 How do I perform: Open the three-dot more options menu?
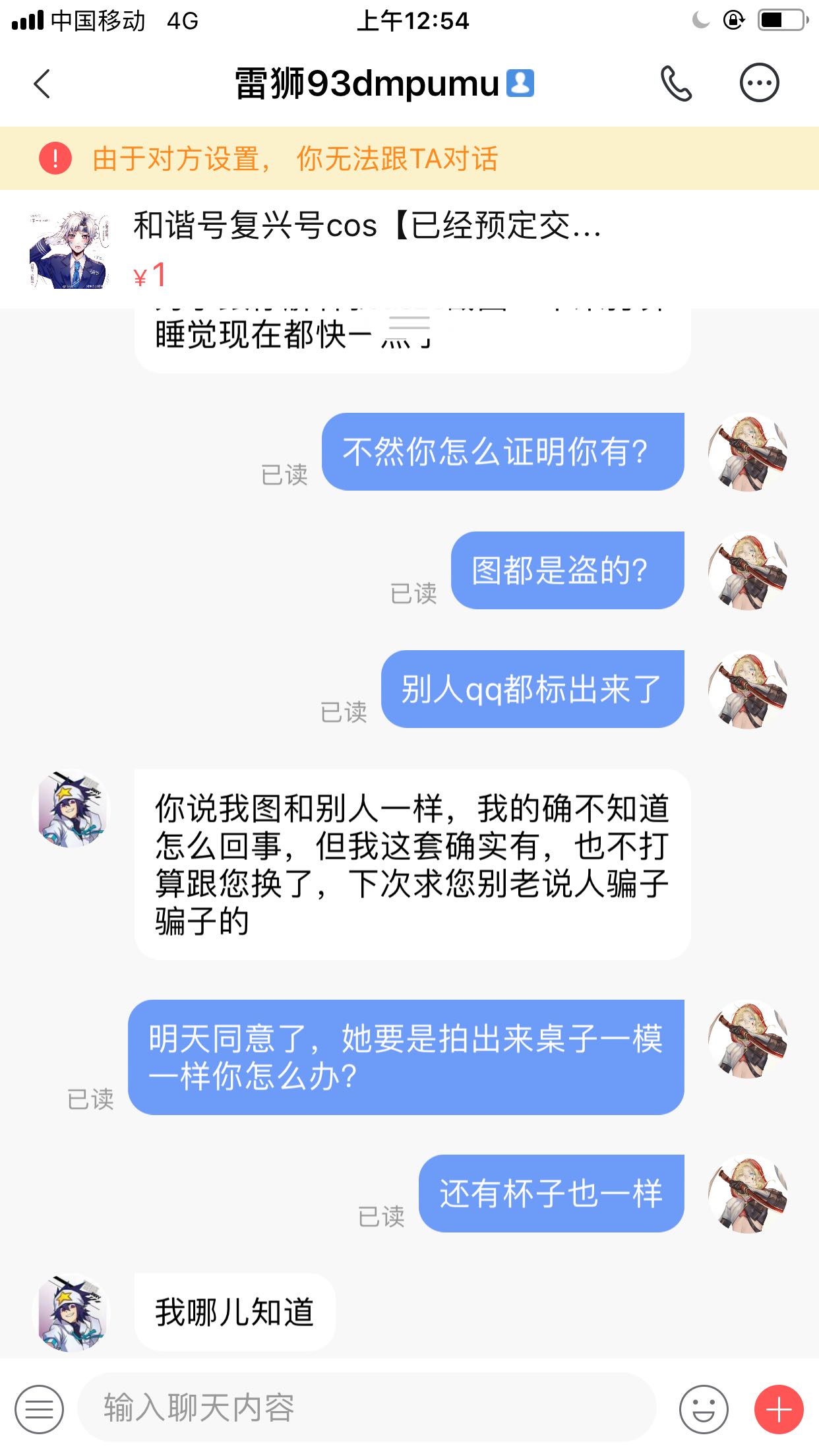coord(759,83)
